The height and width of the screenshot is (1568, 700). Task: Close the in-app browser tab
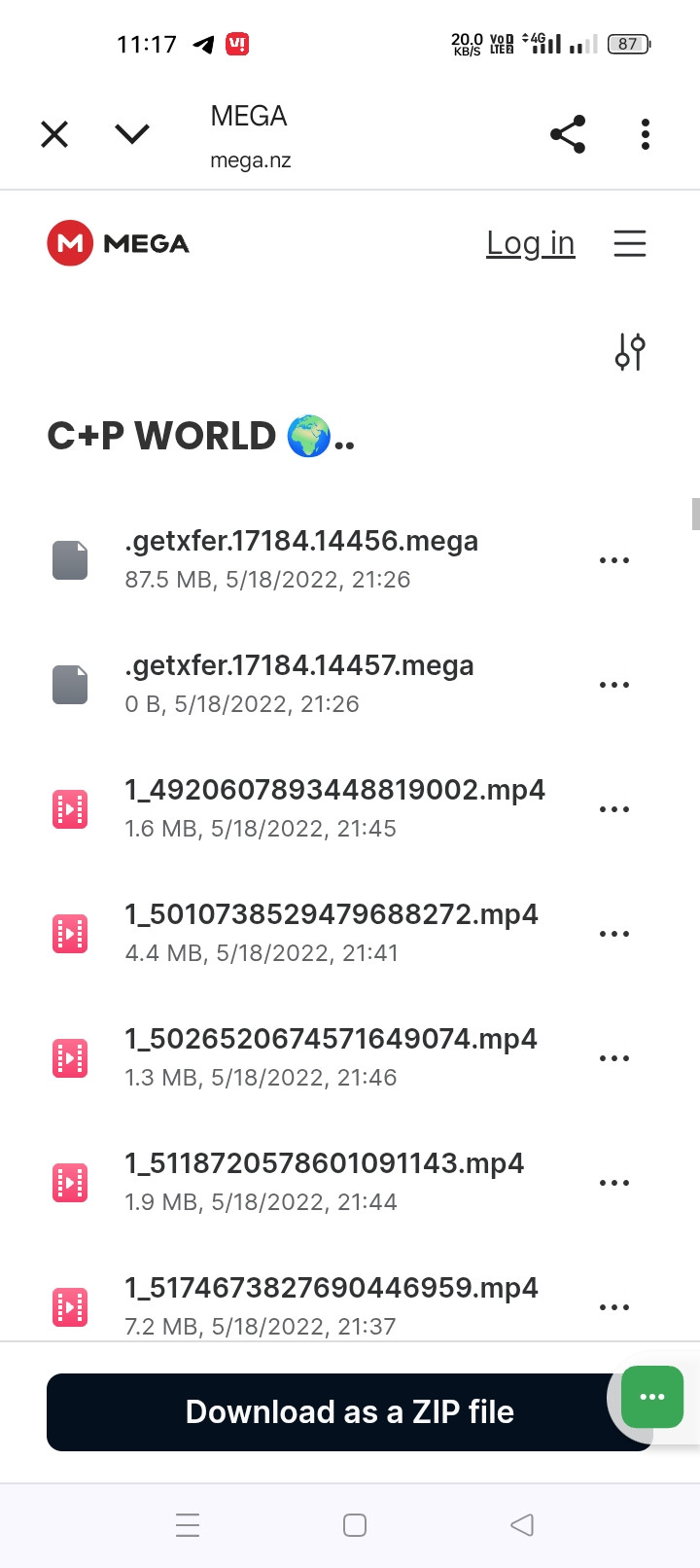point(54,134)
